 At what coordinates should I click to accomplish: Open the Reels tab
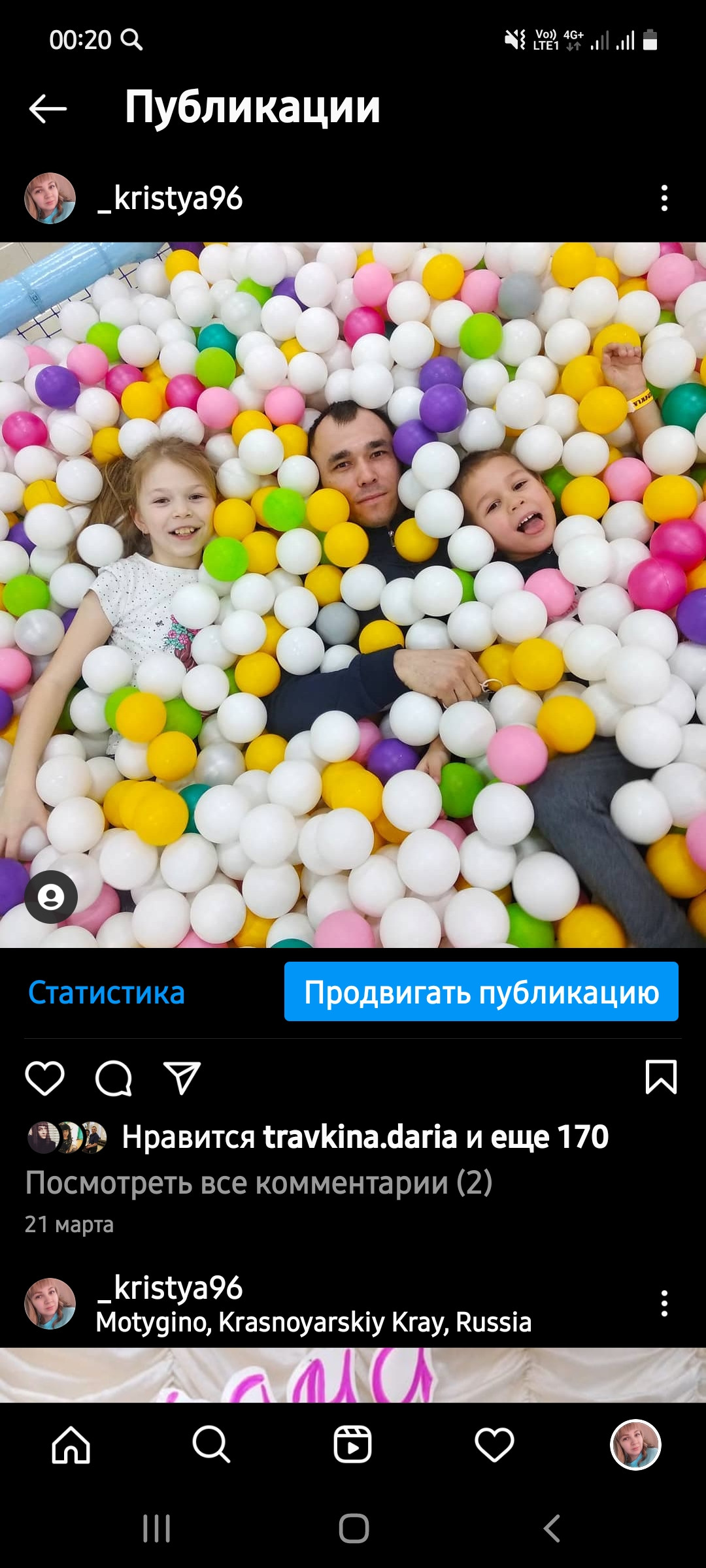(353, 1445)
